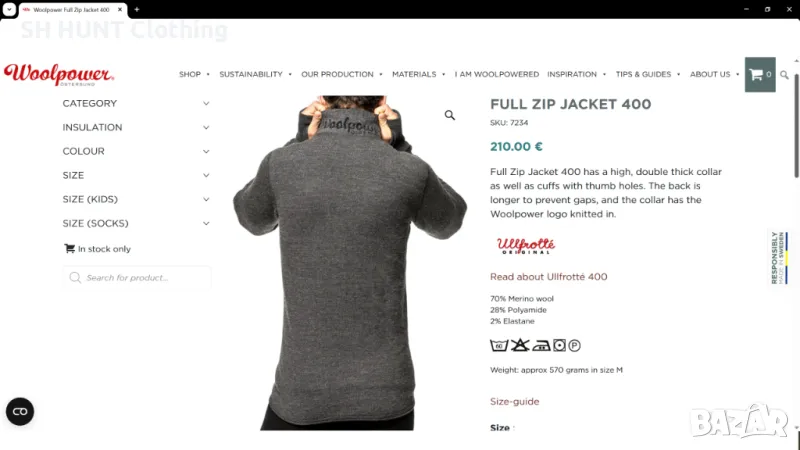This screenshot has height=450, width=800.
Task: Expand the Colour filter
Action: [x=136, y=151]
